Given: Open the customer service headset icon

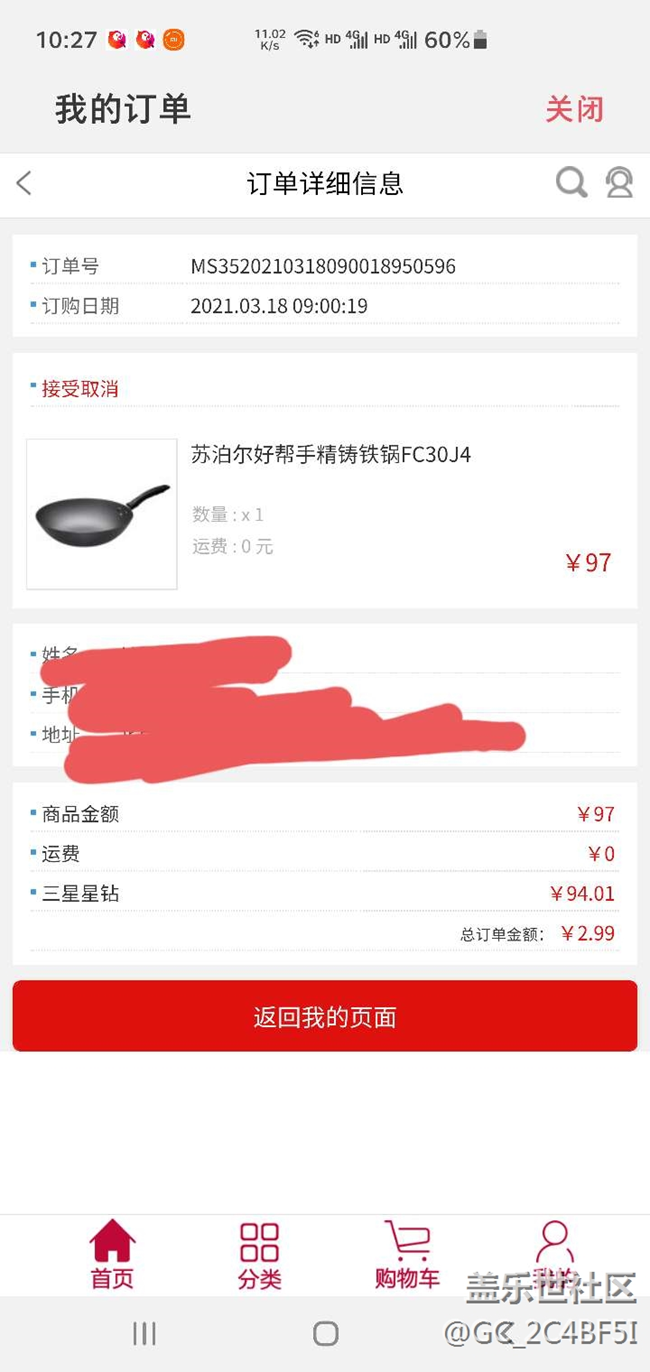Looking at the screenshot, I should pyautogui.click(x=619, y=182).
